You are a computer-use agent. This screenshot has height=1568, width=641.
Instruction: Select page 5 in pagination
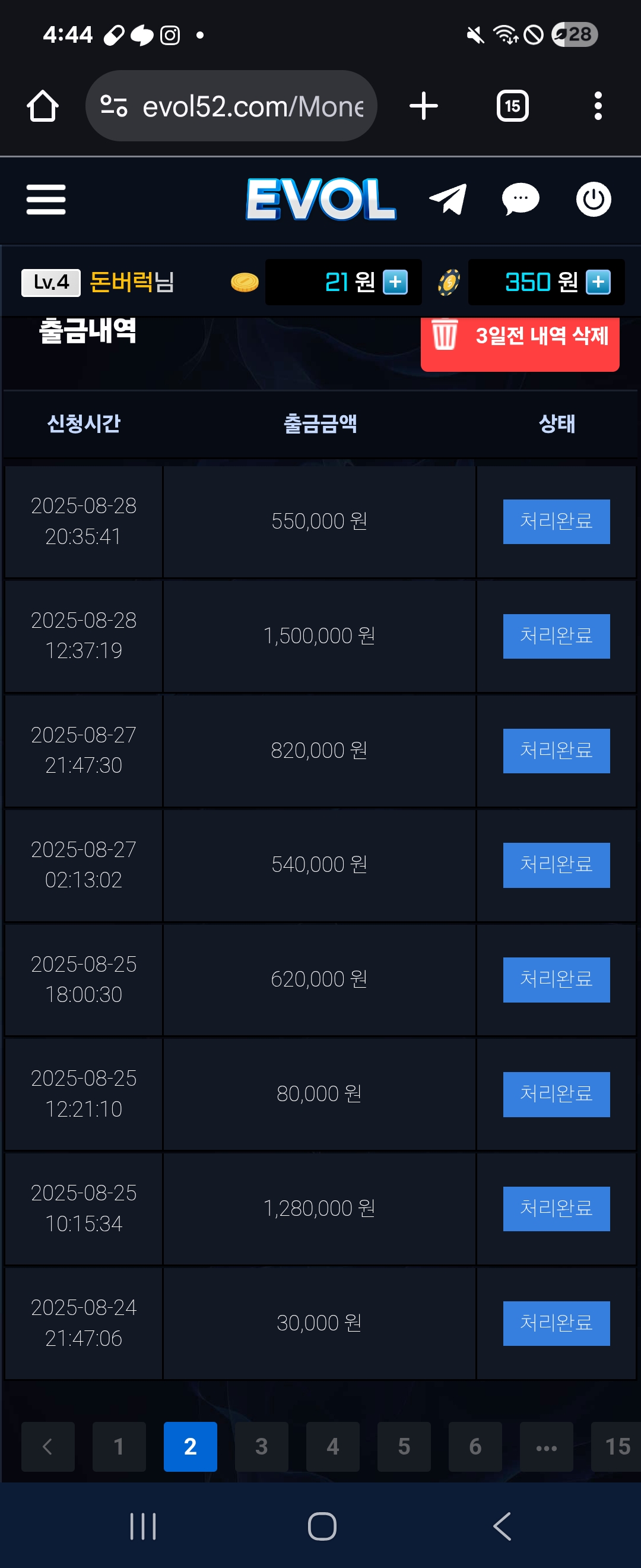(404, 1446)
